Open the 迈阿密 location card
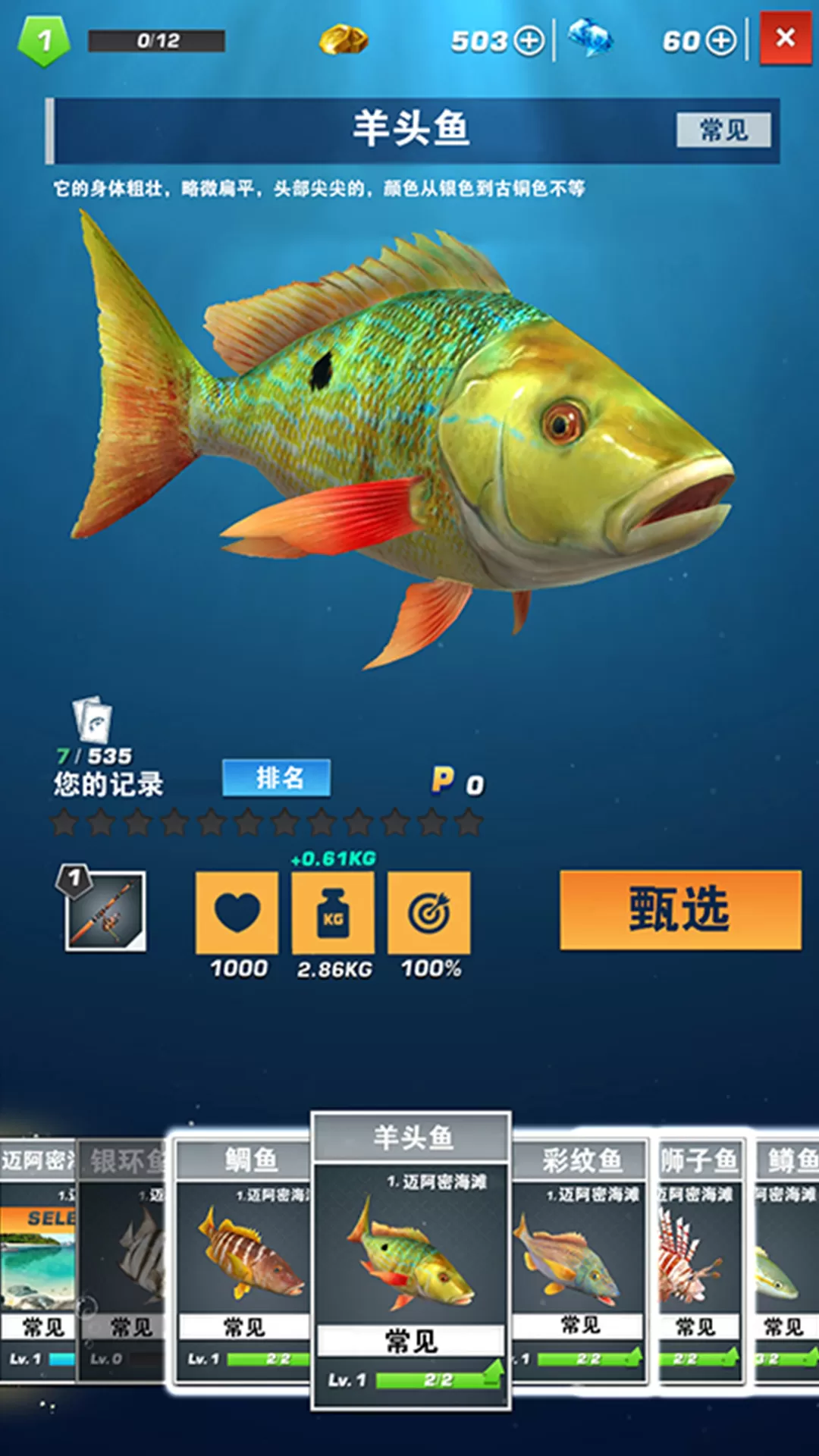Screen dimensions: 819x1456 (x=36, y=1259)
